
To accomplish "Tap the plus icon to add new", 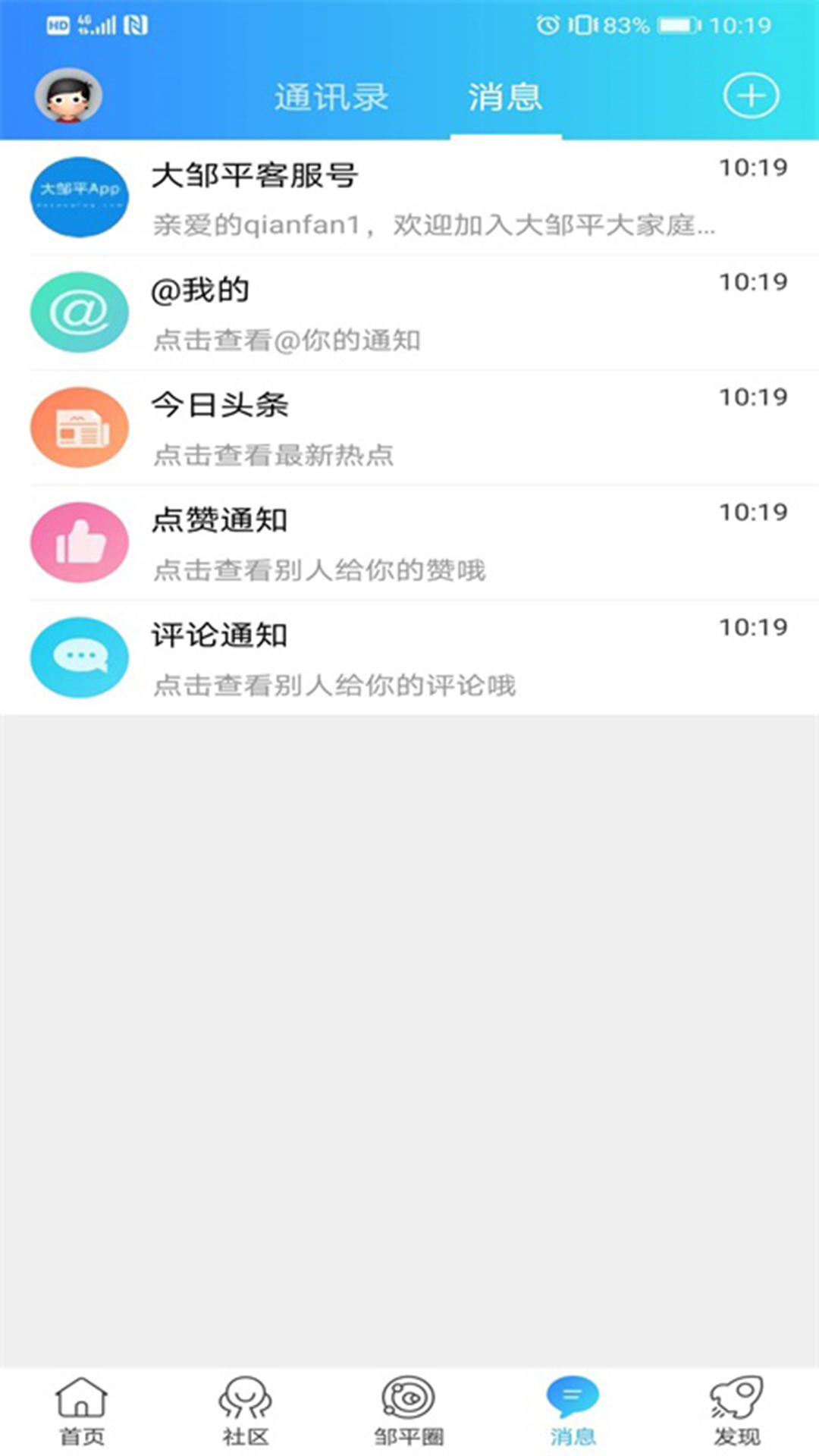I will 751,96.
